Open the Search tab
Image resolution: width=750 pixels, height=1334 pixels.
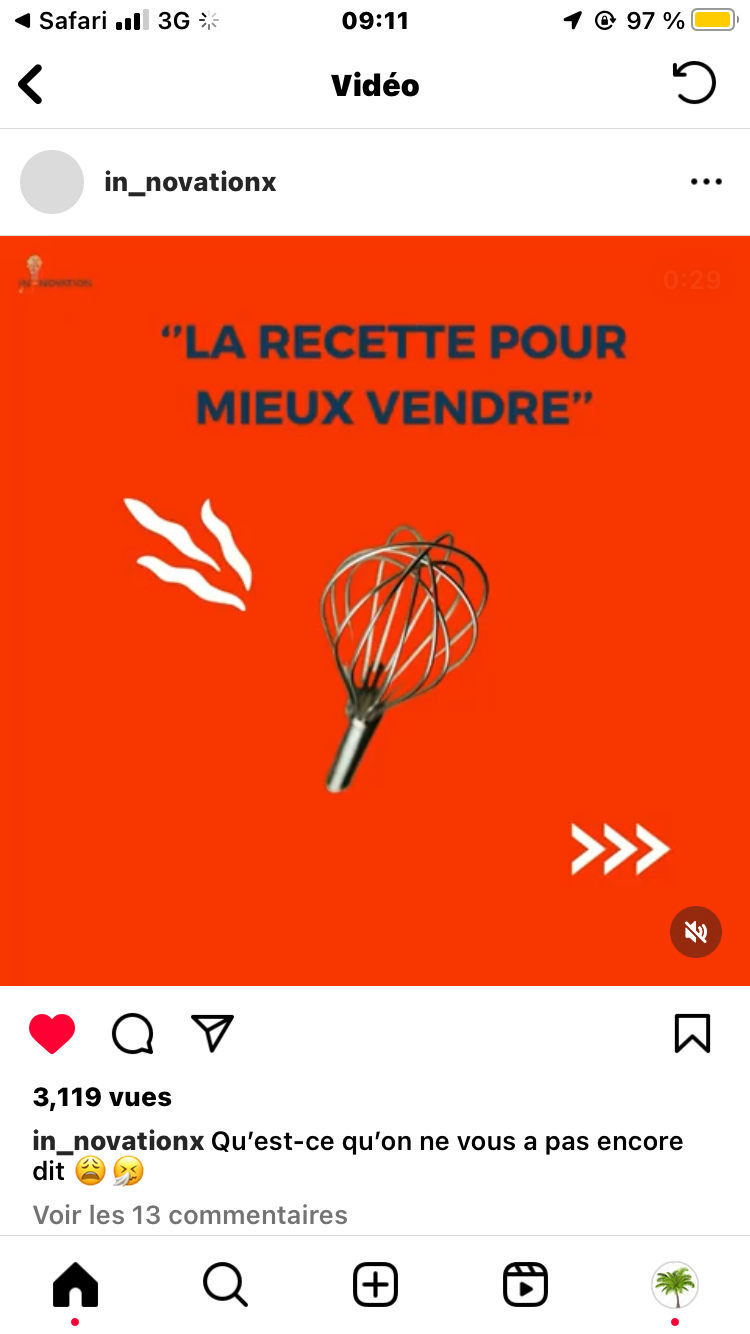[x=225, y=1284]
